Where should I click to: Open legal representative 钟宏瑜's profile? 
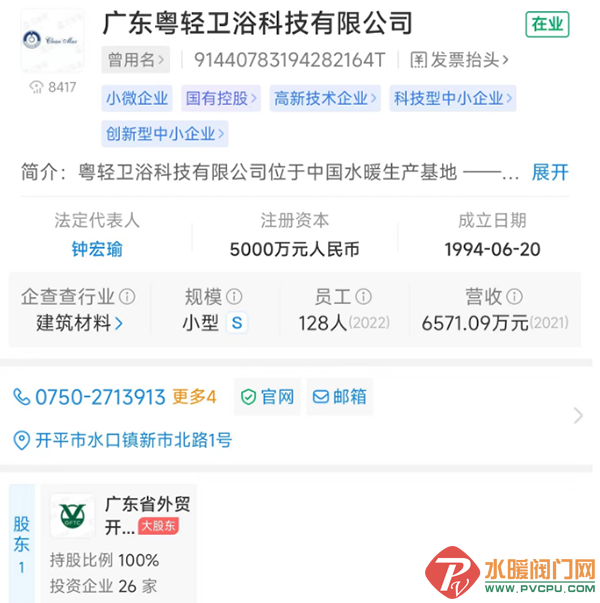point(97,249)
